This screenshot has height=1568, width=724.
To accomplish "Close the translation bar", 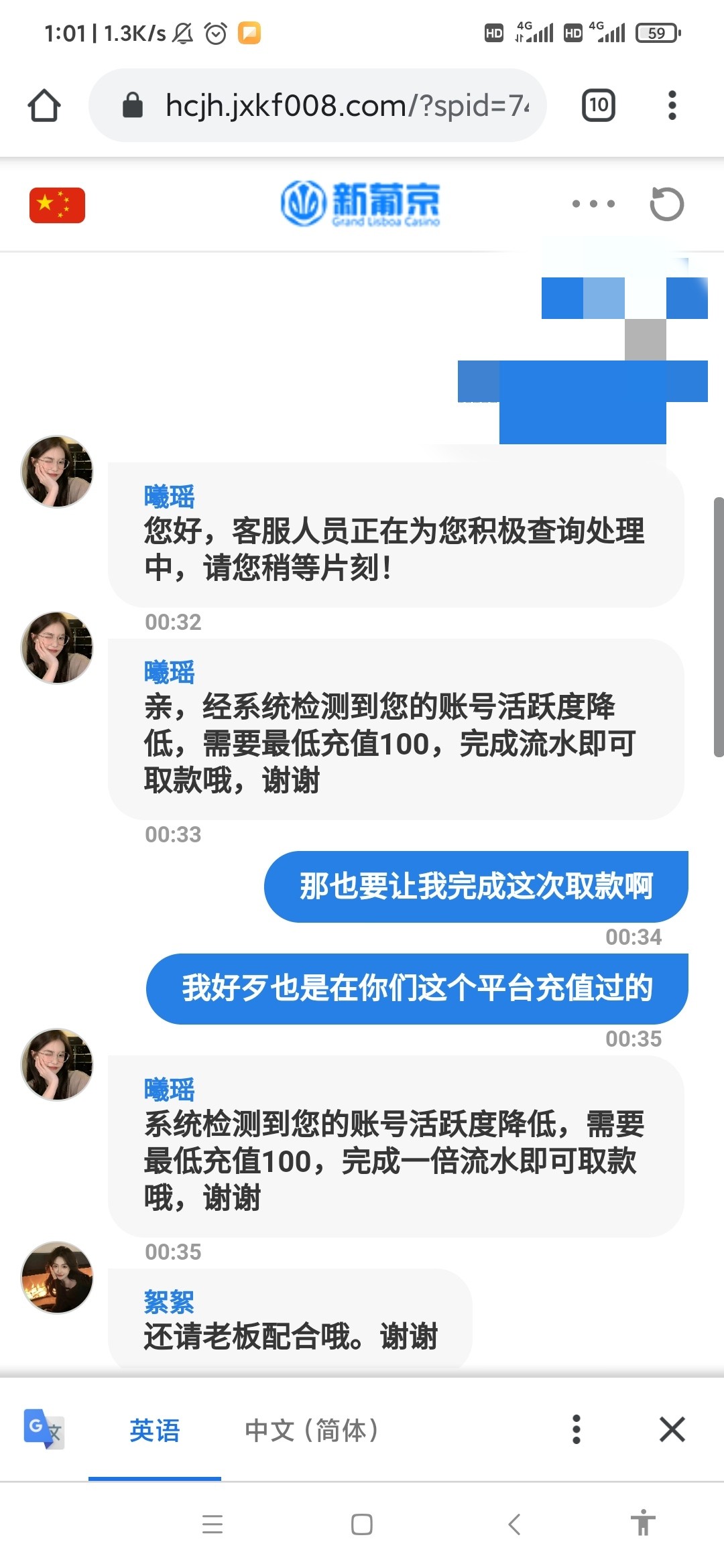I will (x=672, y=1429).
